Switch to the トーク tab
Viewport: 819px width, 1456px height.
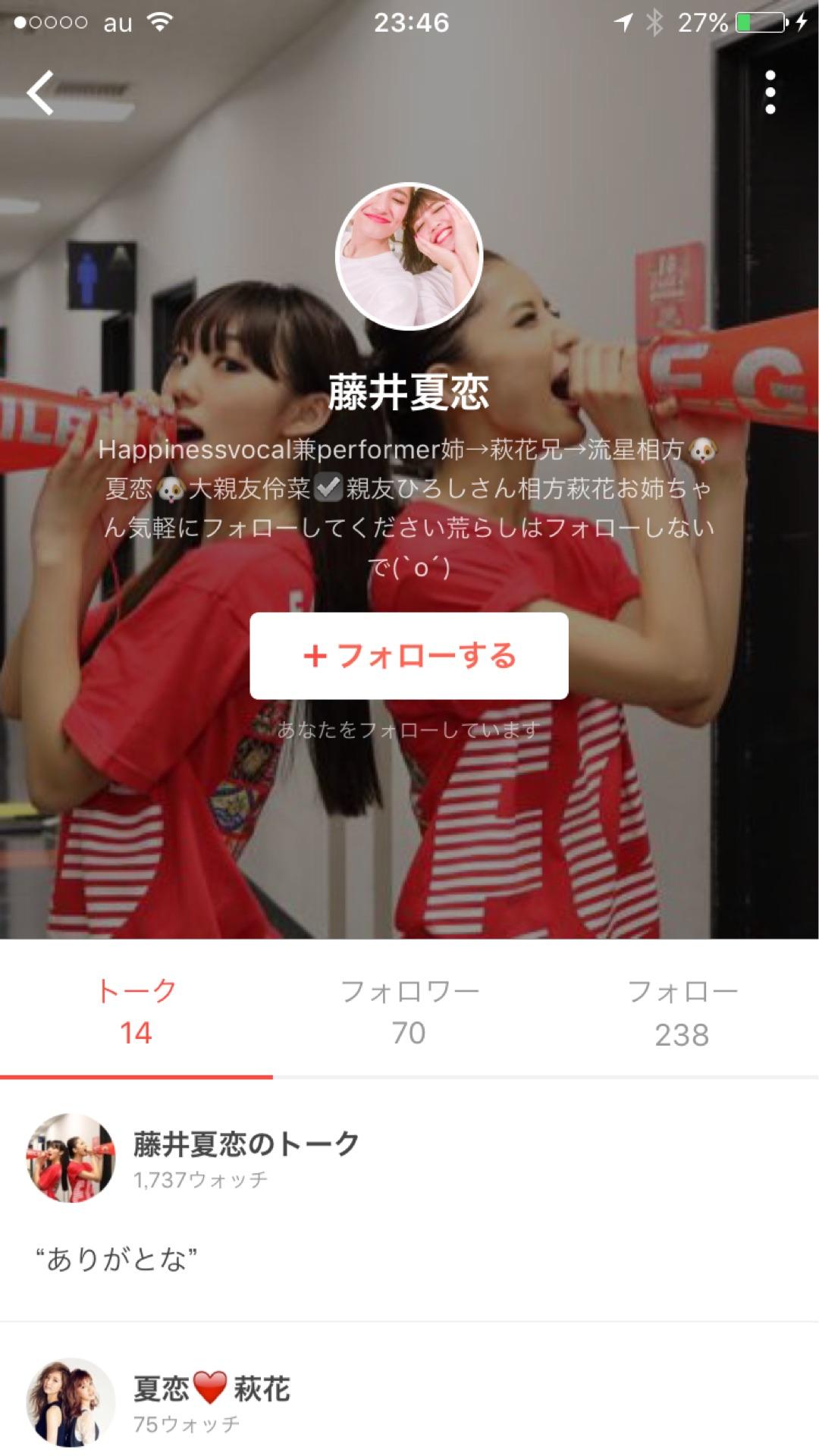click(x=136, y=1012)
